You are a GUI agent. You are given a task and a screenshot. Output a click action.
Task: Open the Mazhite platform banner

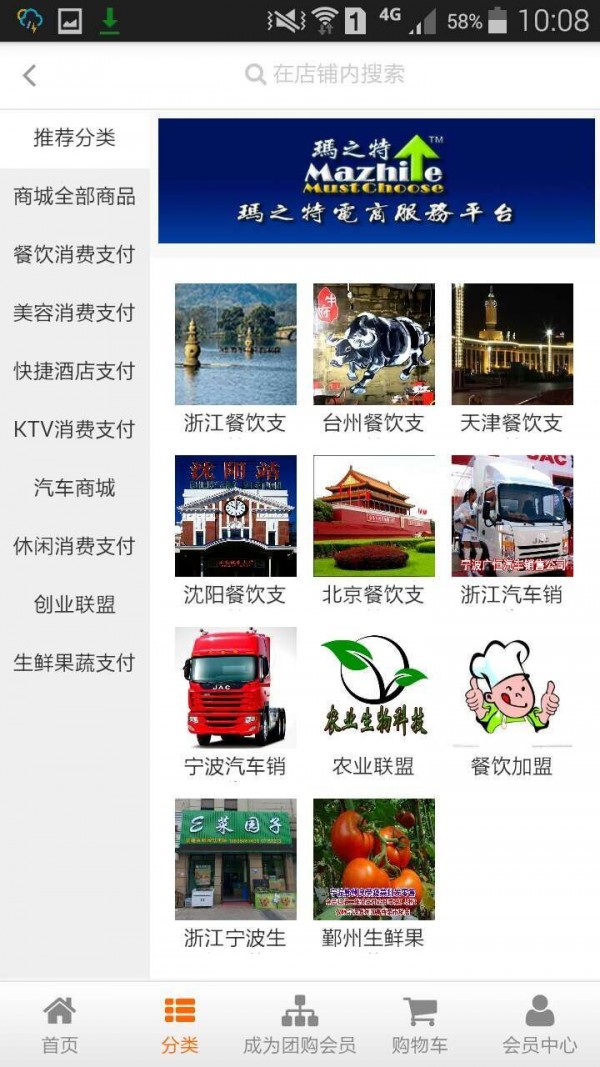click(376, 181)
